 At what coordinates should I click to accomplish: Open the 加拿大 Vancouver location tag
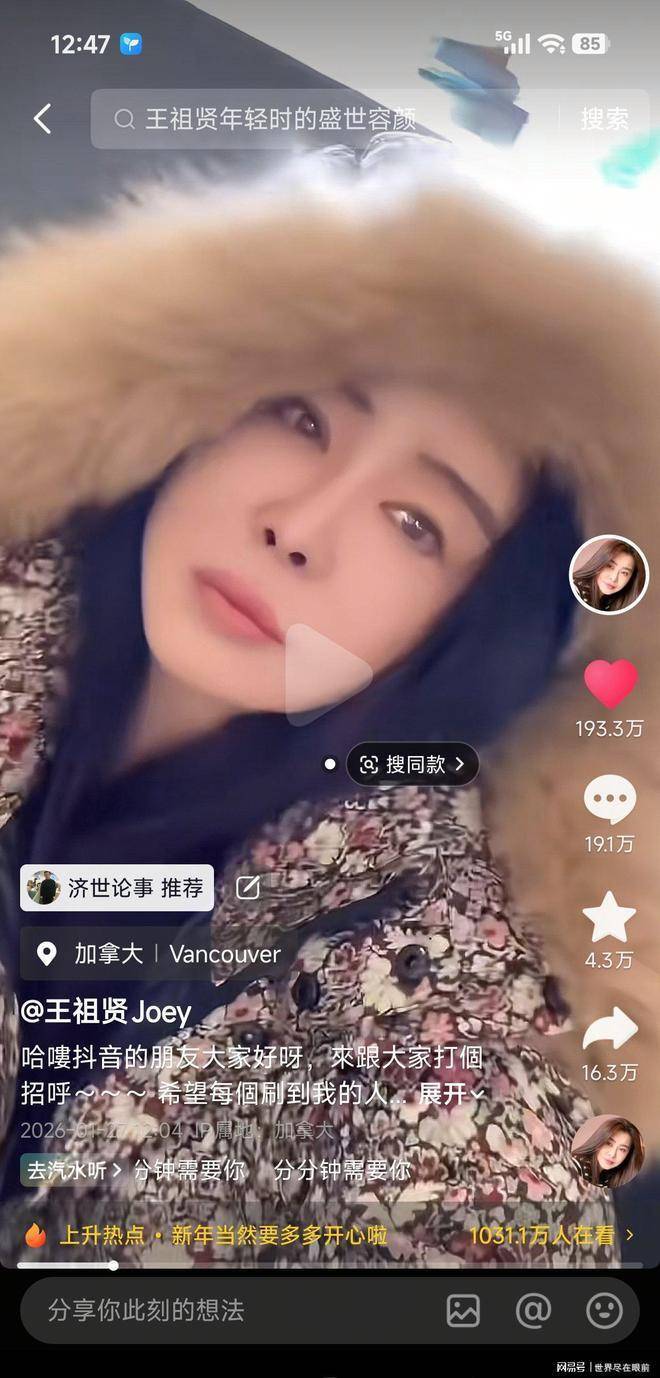coord(158,954)
